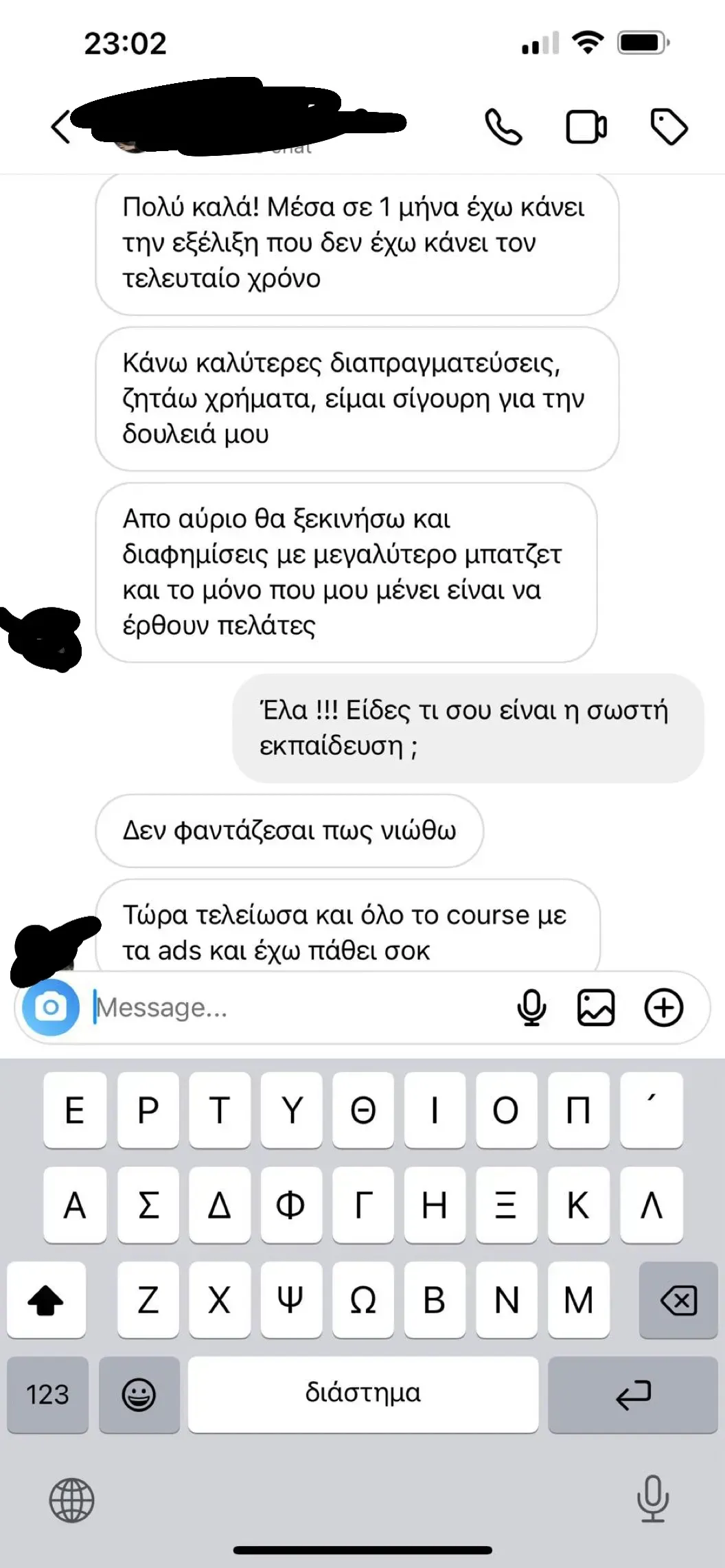The width and height of the screenshot is (725, 1568).
Task: Switch the keyboard to numbers with 123
Action: (x=47, y=1394)
